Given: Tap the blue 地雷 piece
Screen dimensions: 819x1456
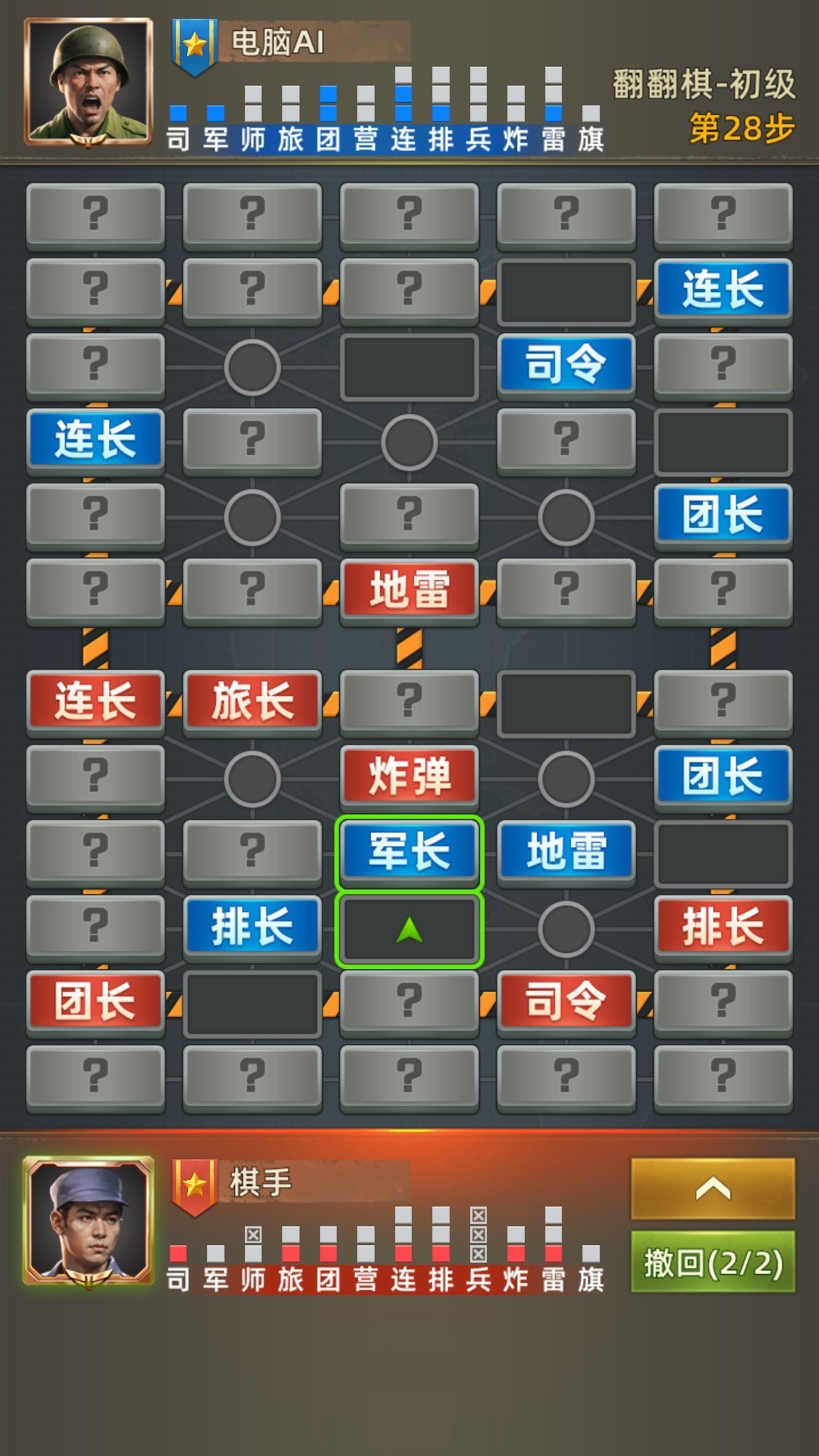Looking at the screenshot, I should pyautogui.click(x=566, y=852).
